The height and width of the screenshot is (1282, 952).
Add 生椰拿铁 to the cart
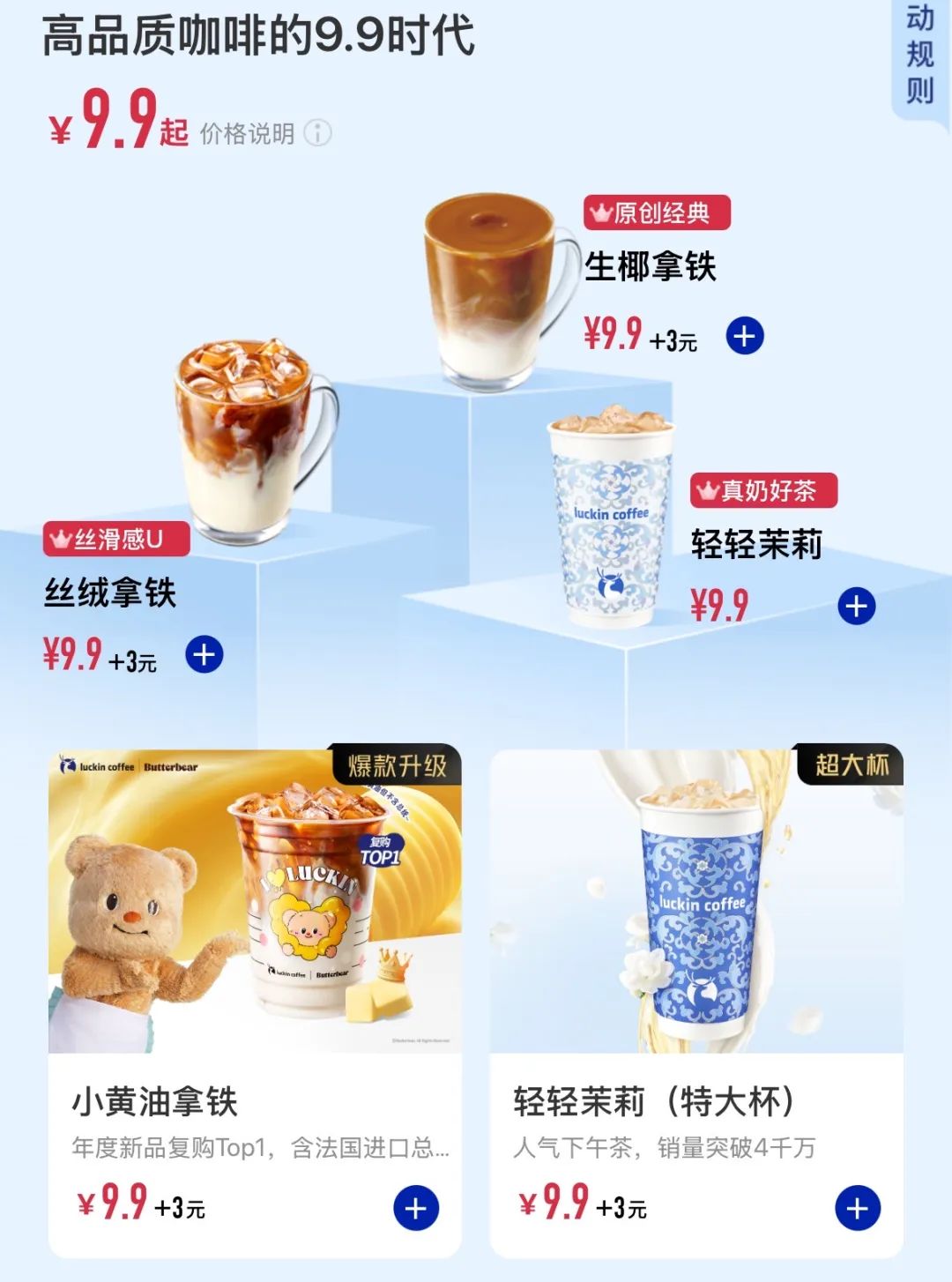745,336
